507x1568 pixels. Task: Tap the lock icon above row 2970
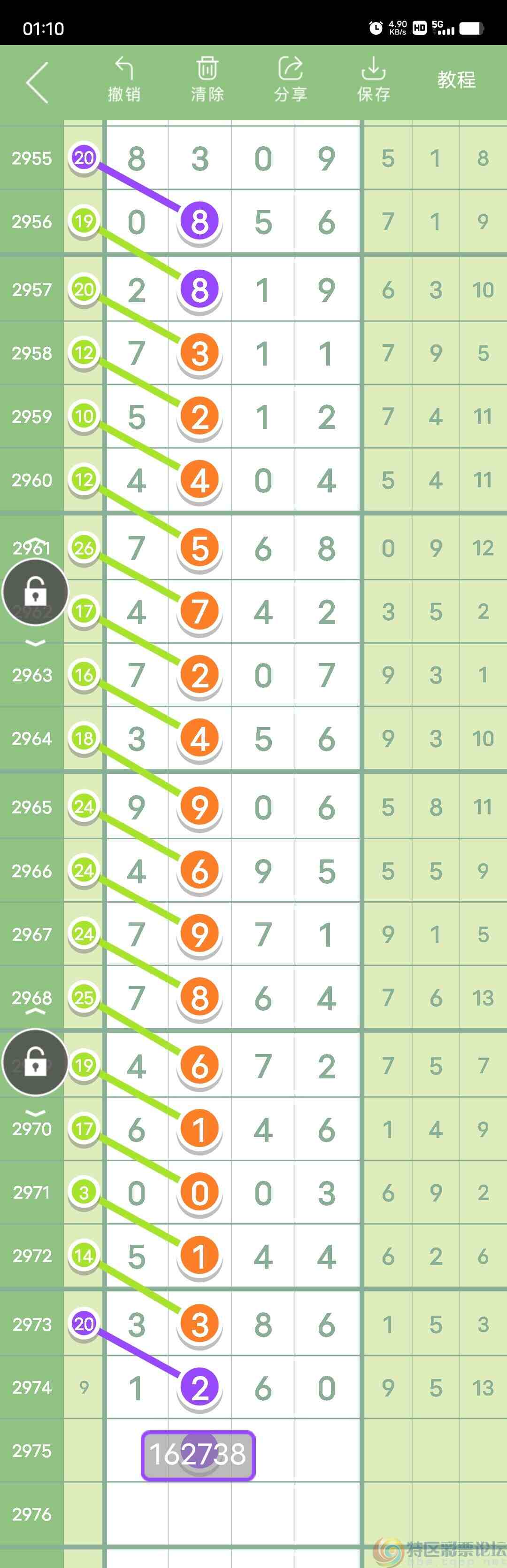(x=35, y=1062)
